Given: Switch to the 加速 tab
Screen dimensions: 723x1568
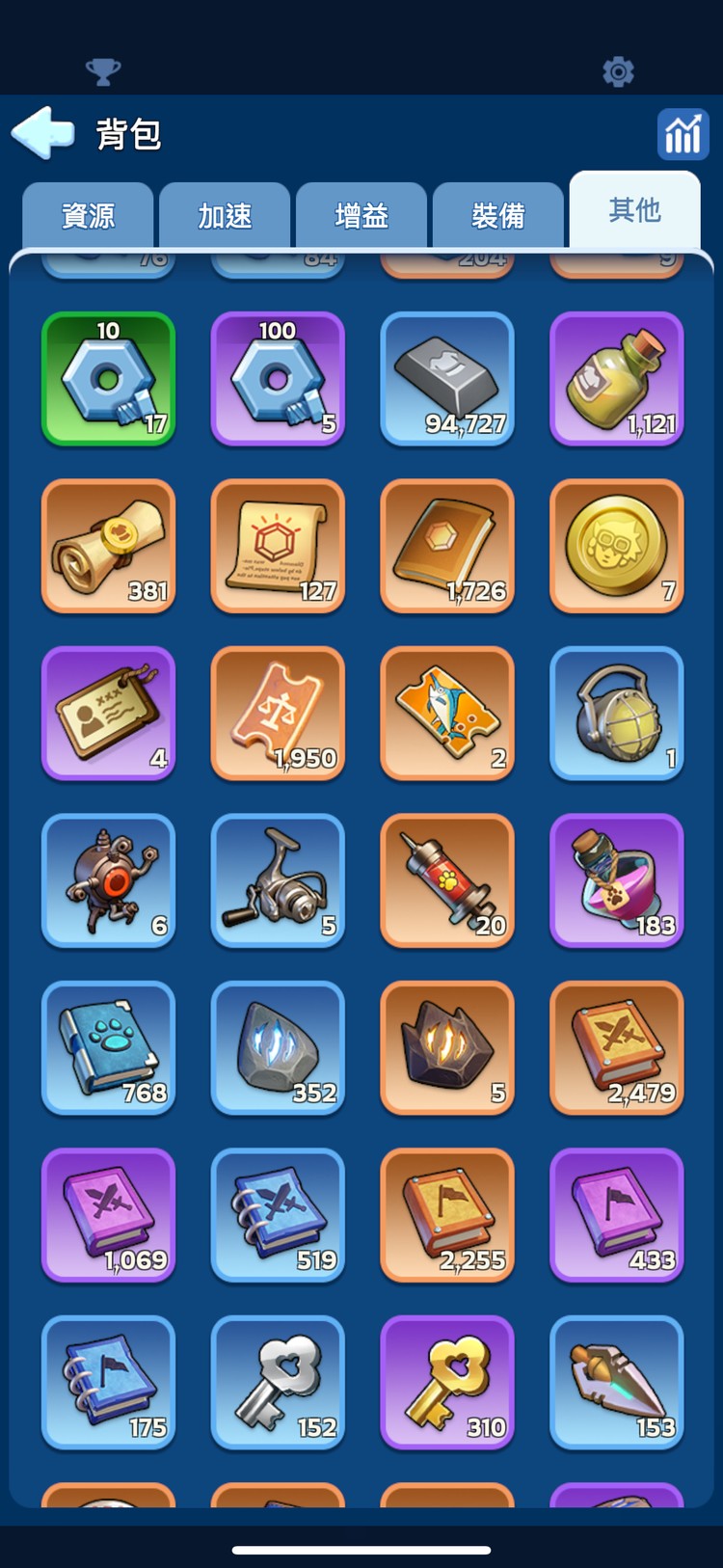Looking at the screenshot, I should (225, 215).
